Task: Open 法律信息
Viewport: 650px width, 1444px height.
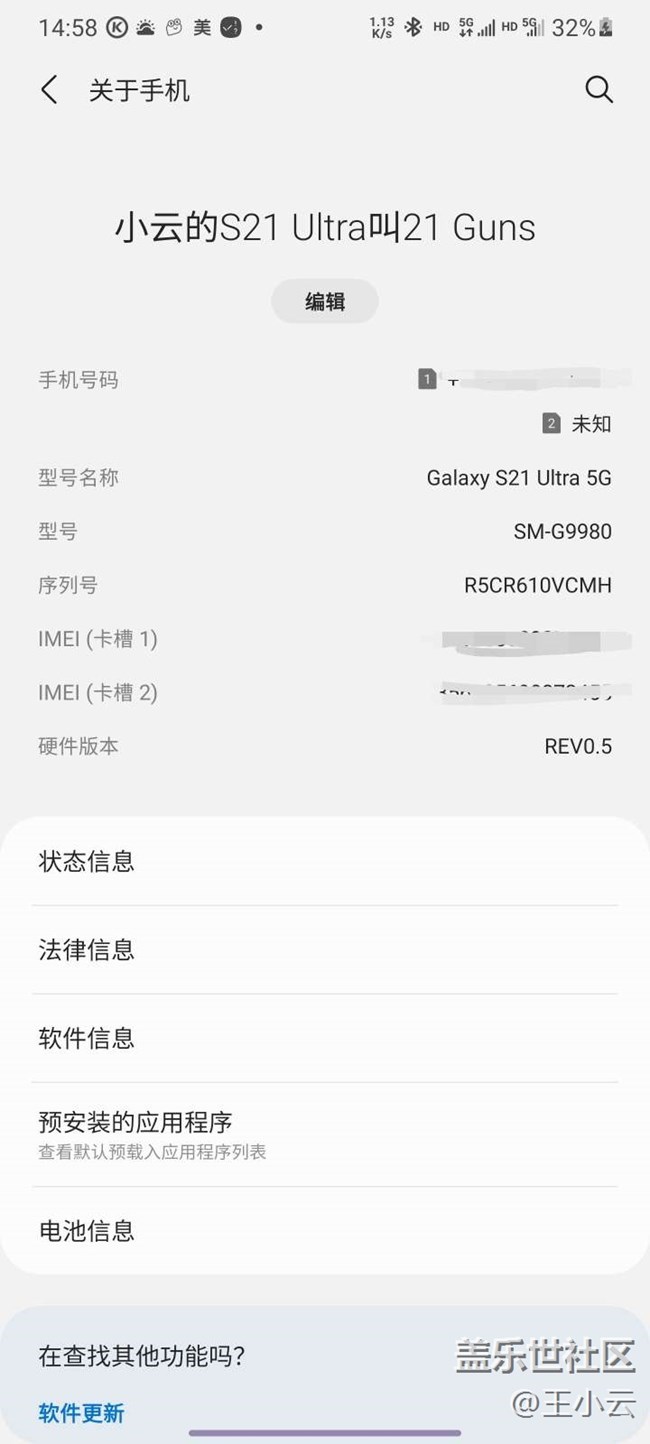Action: coord(325,950)
